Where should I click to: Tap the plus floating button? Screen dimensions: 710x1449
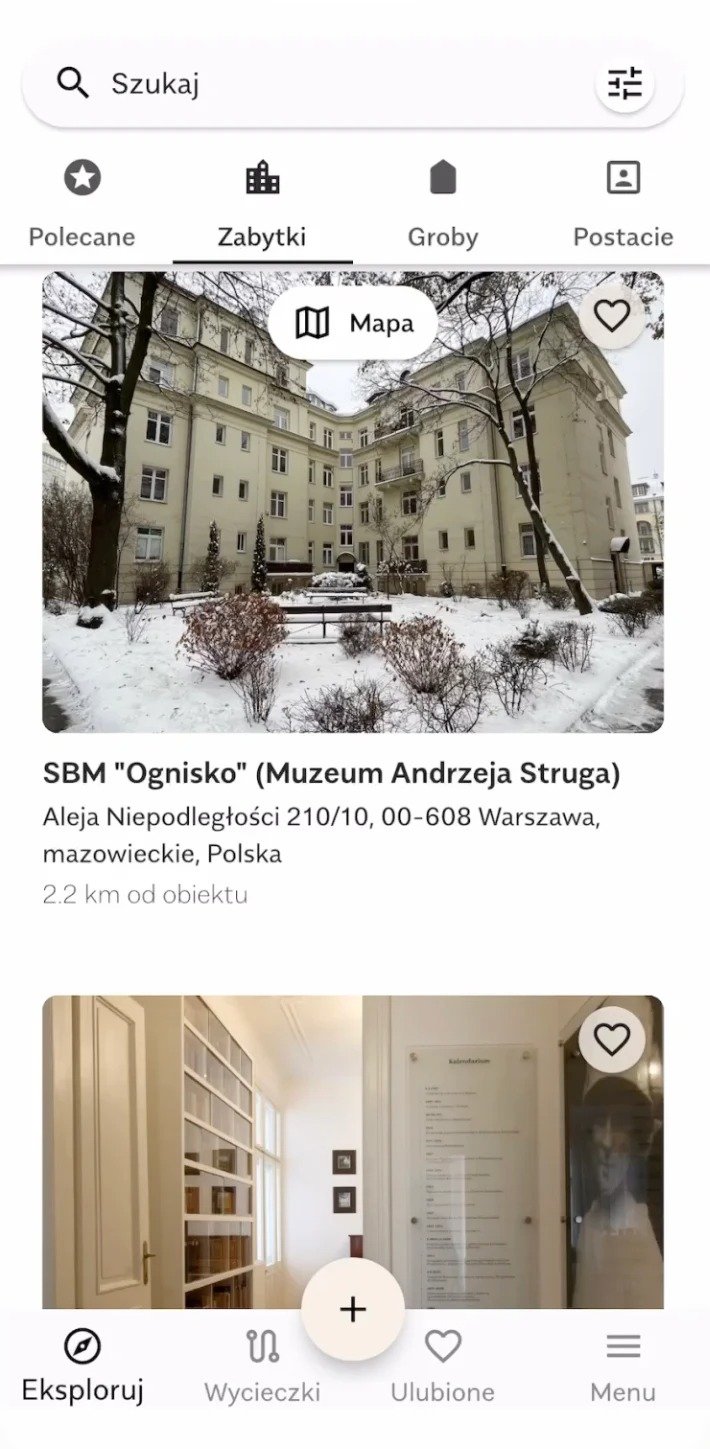pyautogui.click(x=353, y=1309)
